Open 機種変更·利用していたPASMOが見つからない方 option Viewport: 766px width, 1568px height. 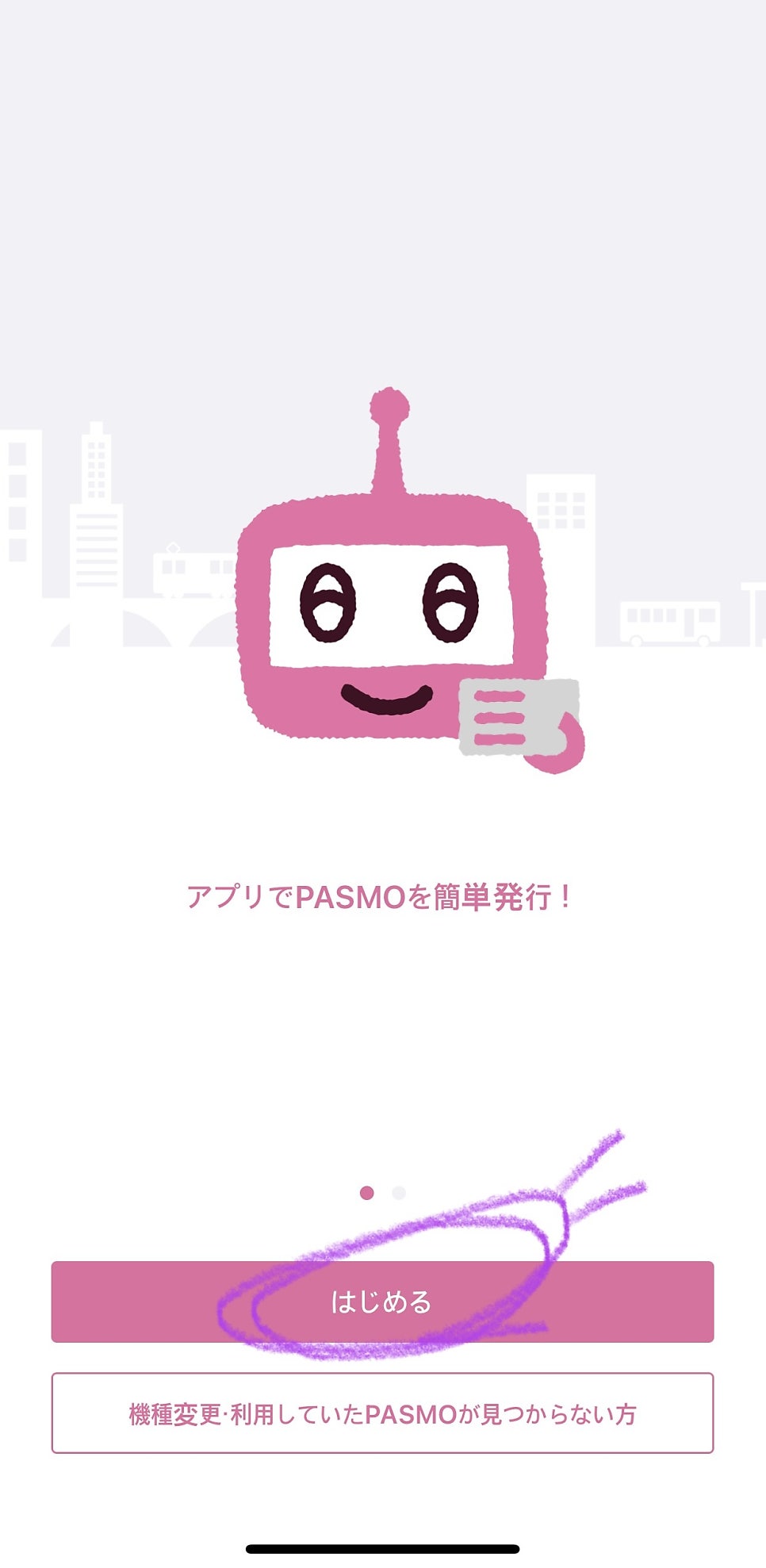[382, 1413]
